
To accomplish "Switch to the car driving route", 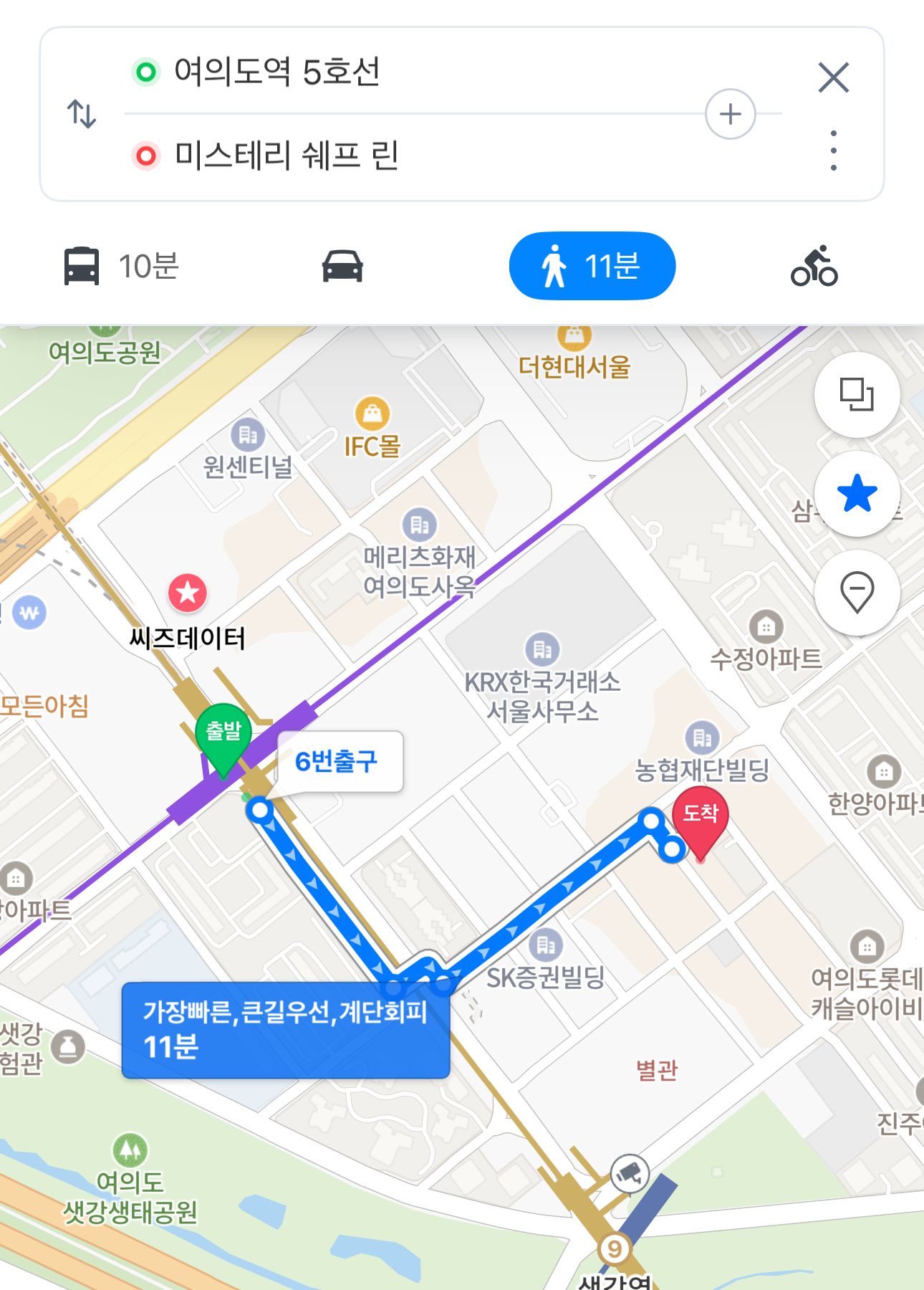I will (342, 266).
